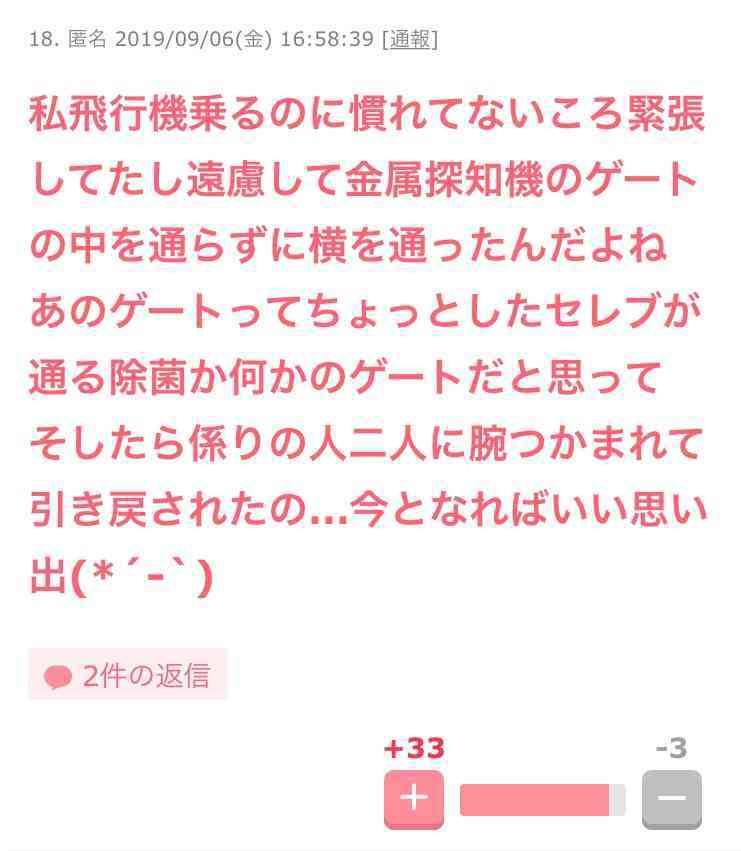
Task: Downvote the comment with minus button
Action: pyautogui.click(x=671, y=798)
